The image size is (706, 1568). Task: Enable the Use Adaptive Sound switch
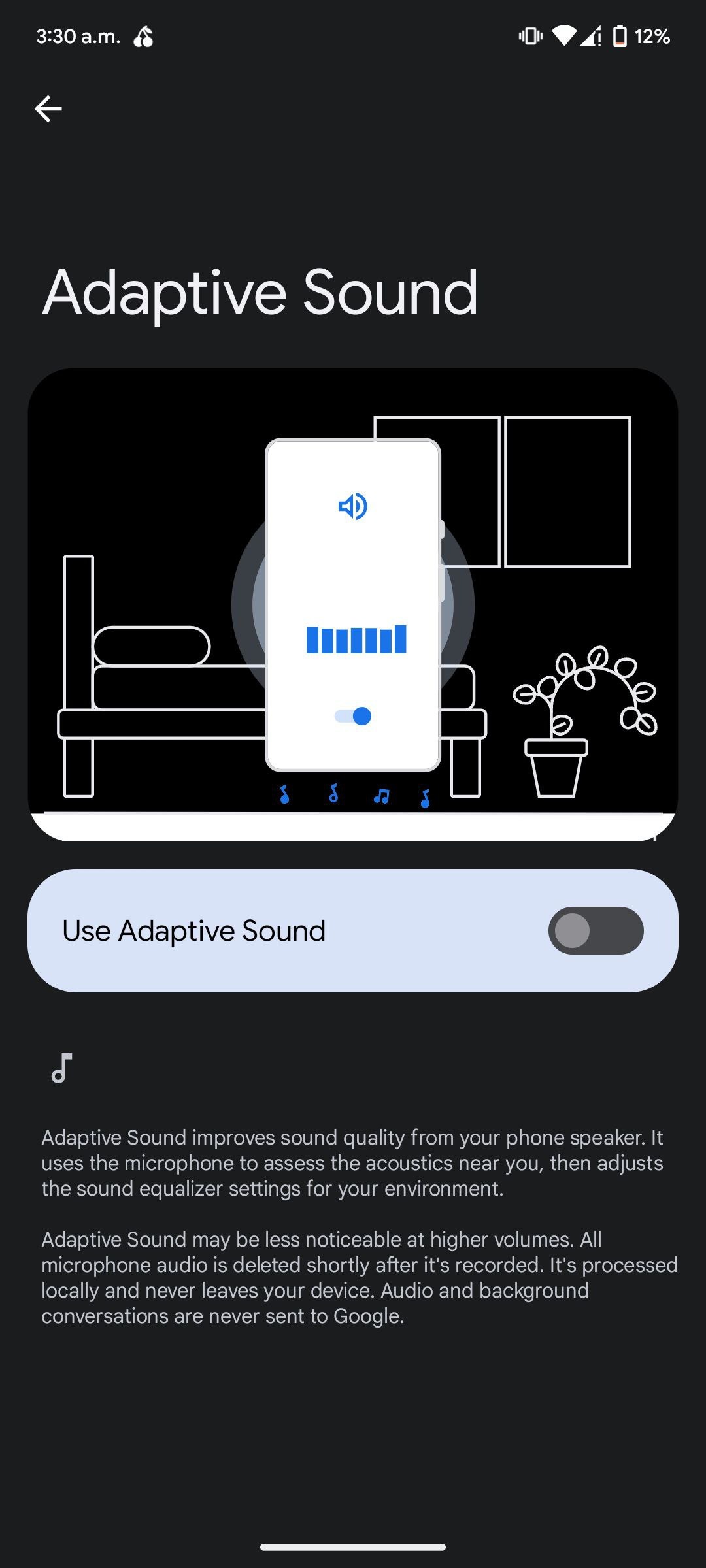click(596, 930)
